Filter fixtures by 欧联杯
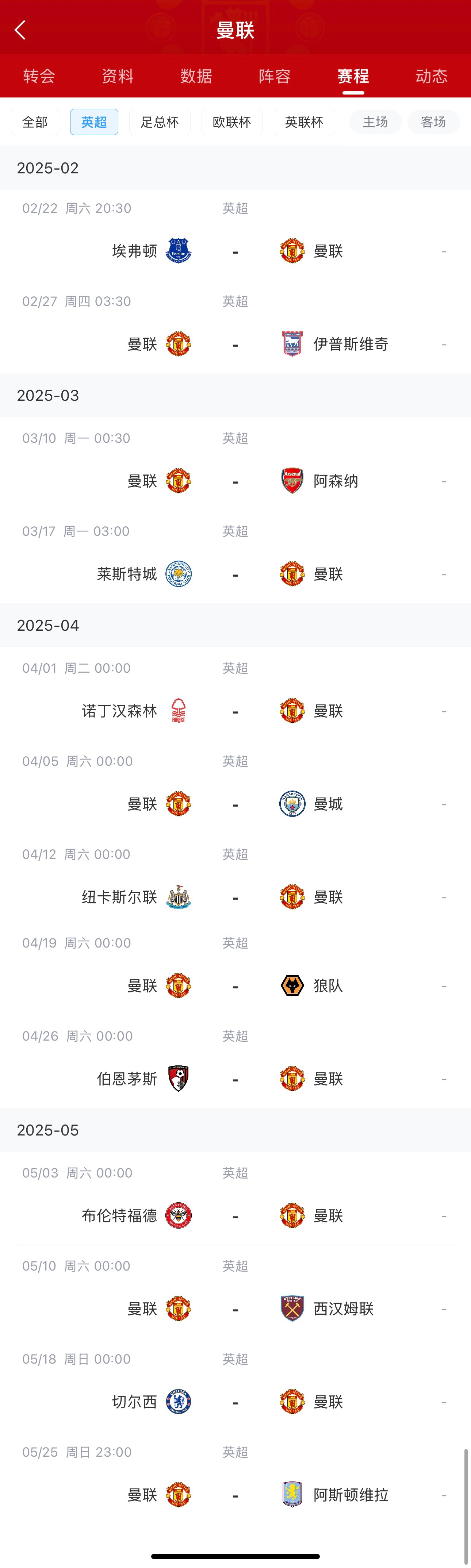 231,122
